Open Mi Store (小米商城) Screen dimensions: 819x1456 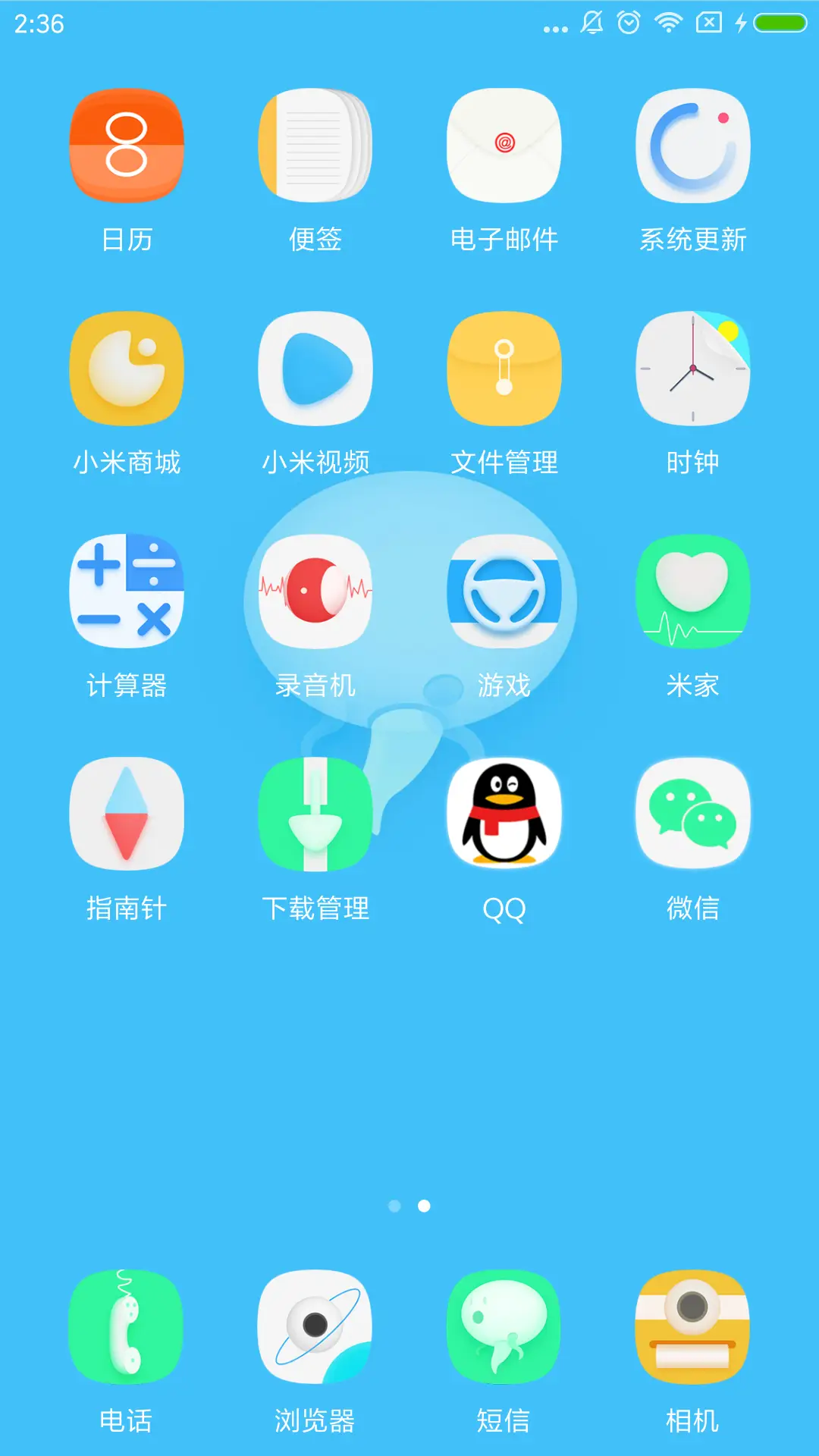[127, 369]
